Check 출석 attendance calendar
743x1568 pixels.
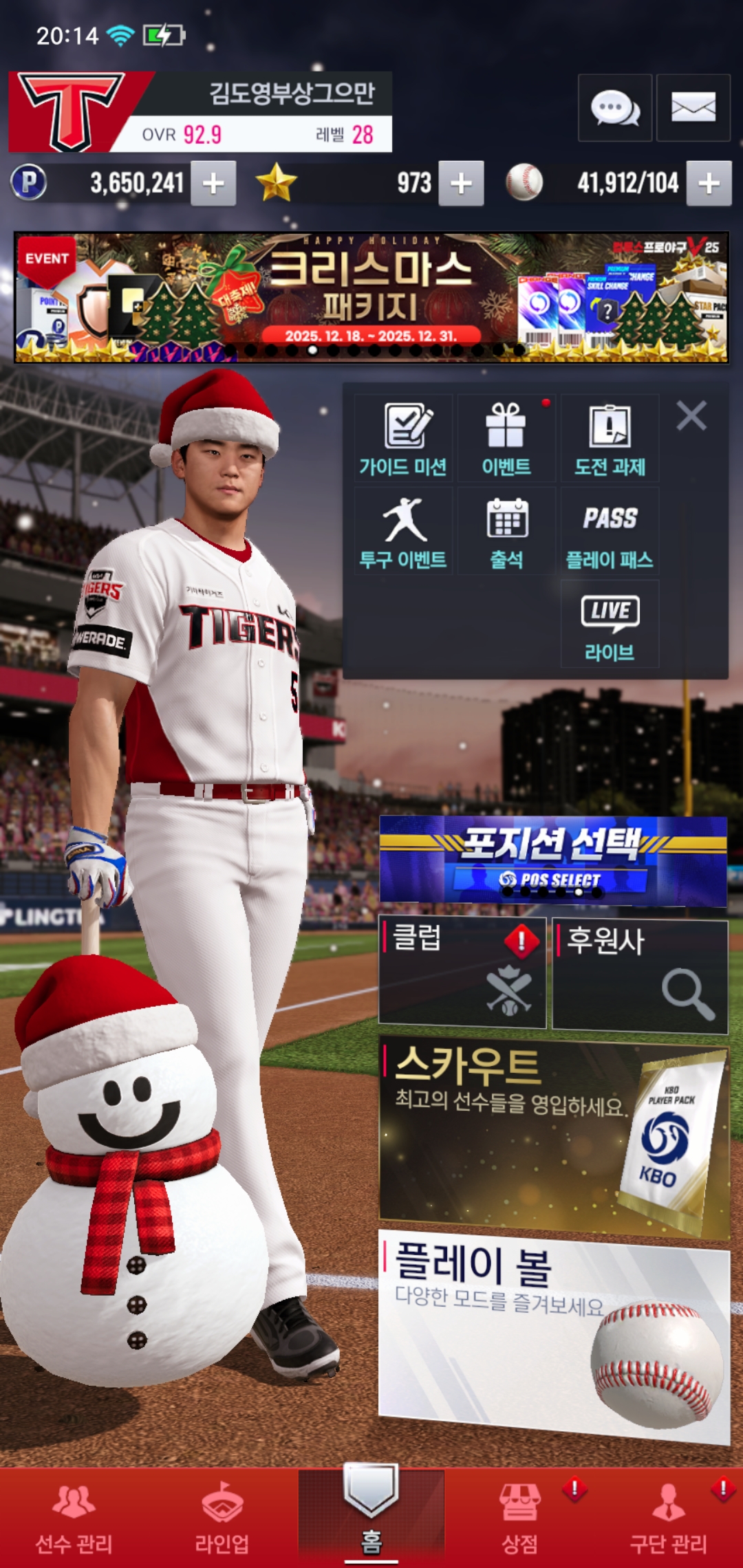pos(506,531)
